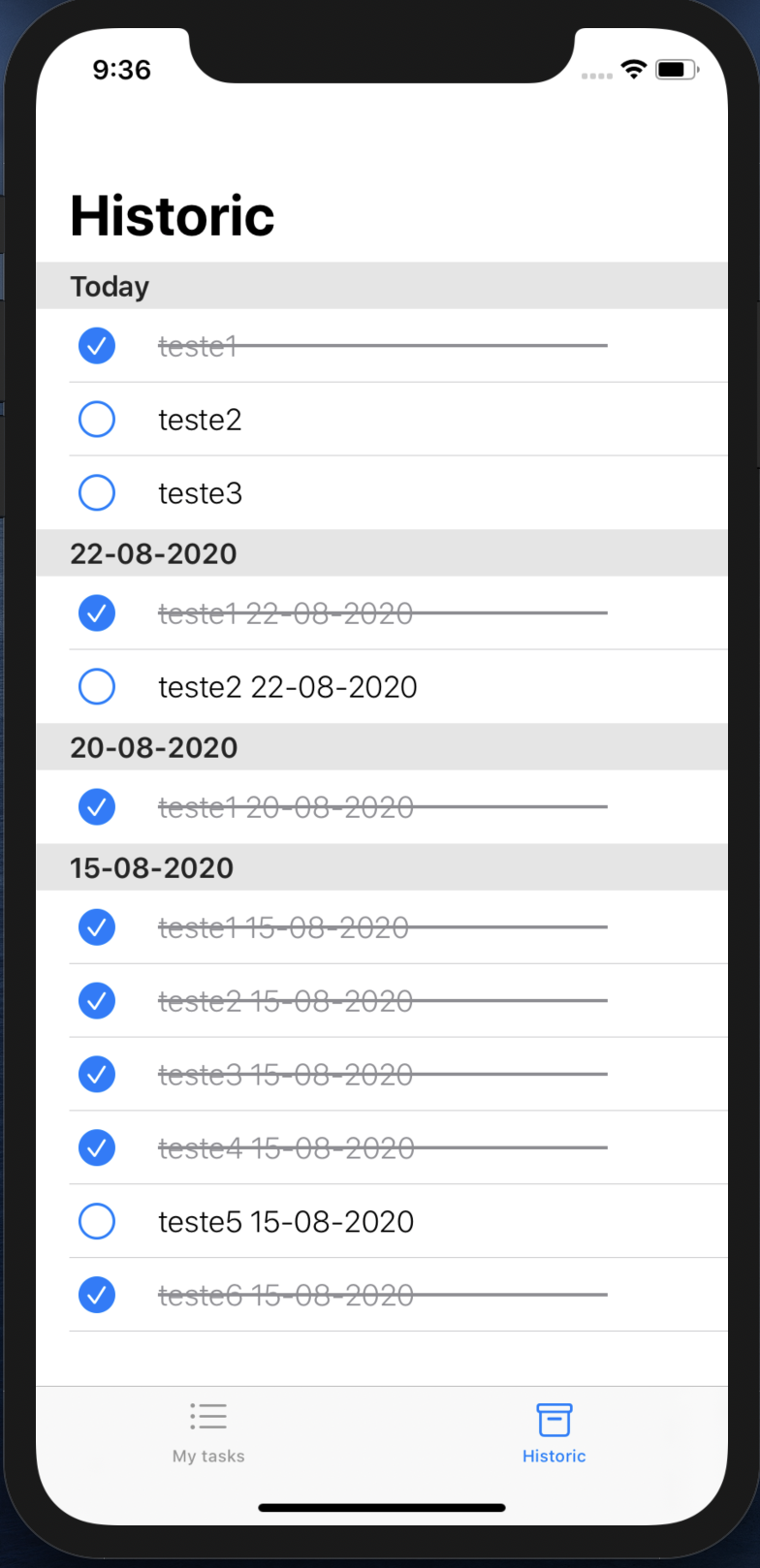Screen dimensions: 760x1568
Task: Toggle the teste3 15-08-2020 checkbox
Action: pyautogui.click(x=97, y=1075)
